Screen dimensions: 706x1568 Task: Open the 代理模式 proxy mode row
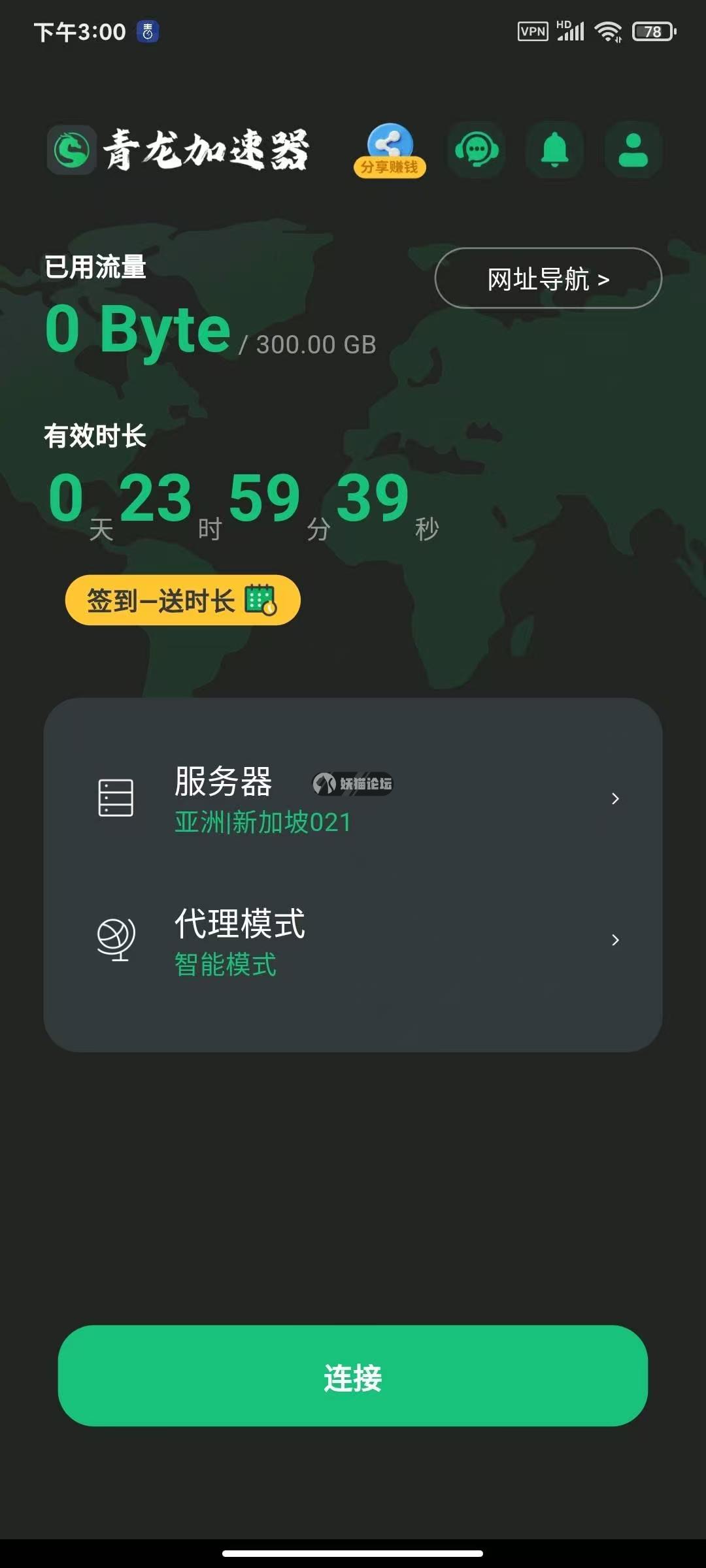tap(353, 940)
